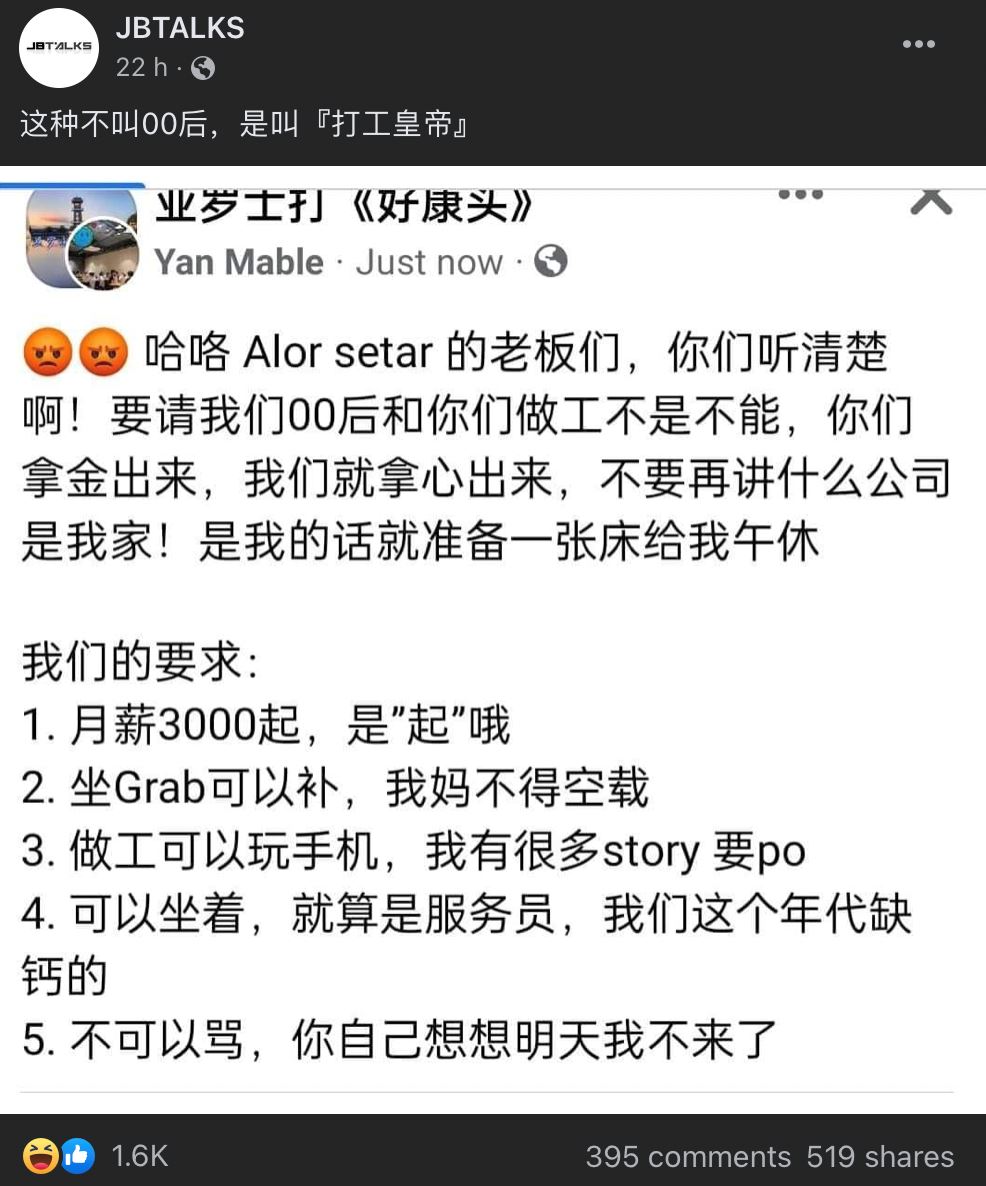Click the Just now timestamp
The image size is (986, 1186).
(x=428, y=262)
